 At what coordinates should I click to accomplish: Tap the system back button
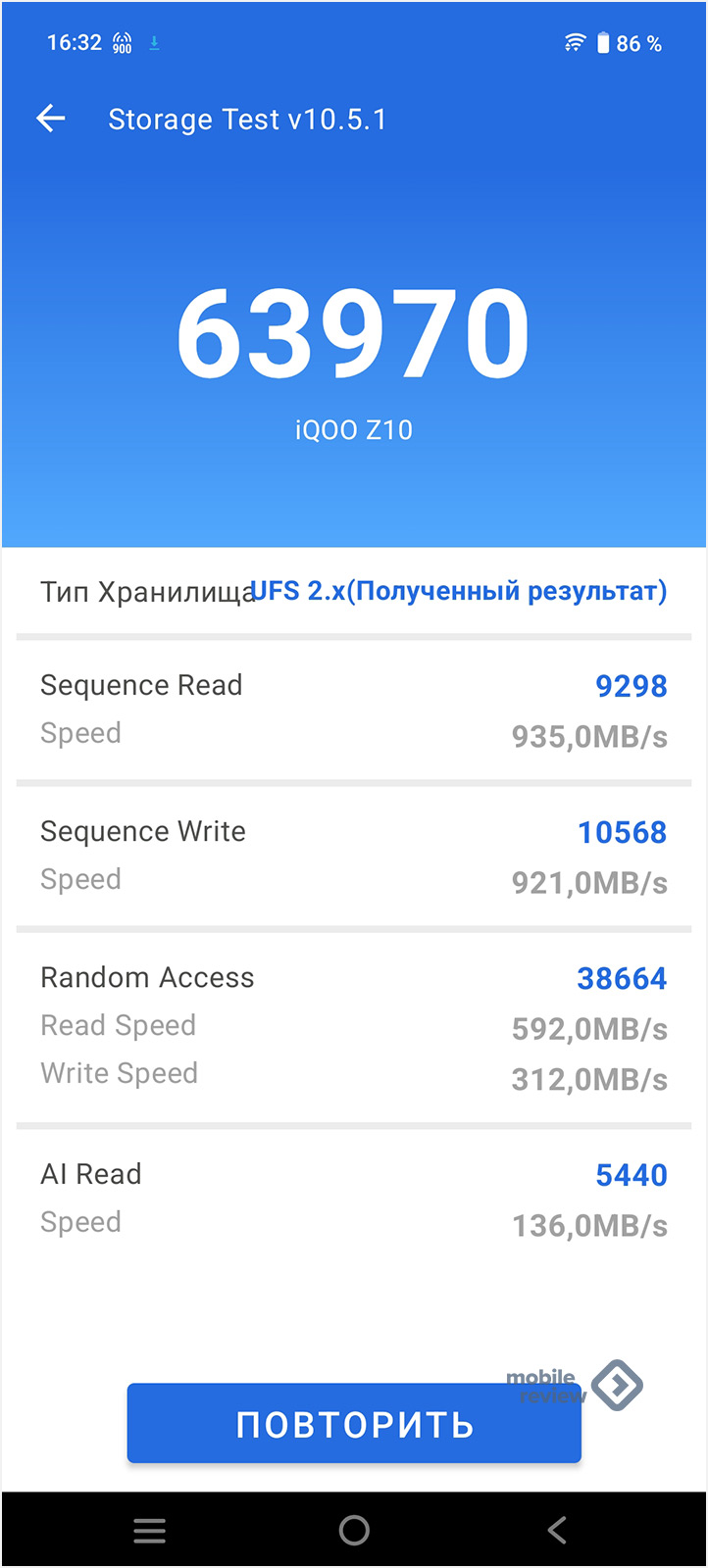coord(557,1530)
